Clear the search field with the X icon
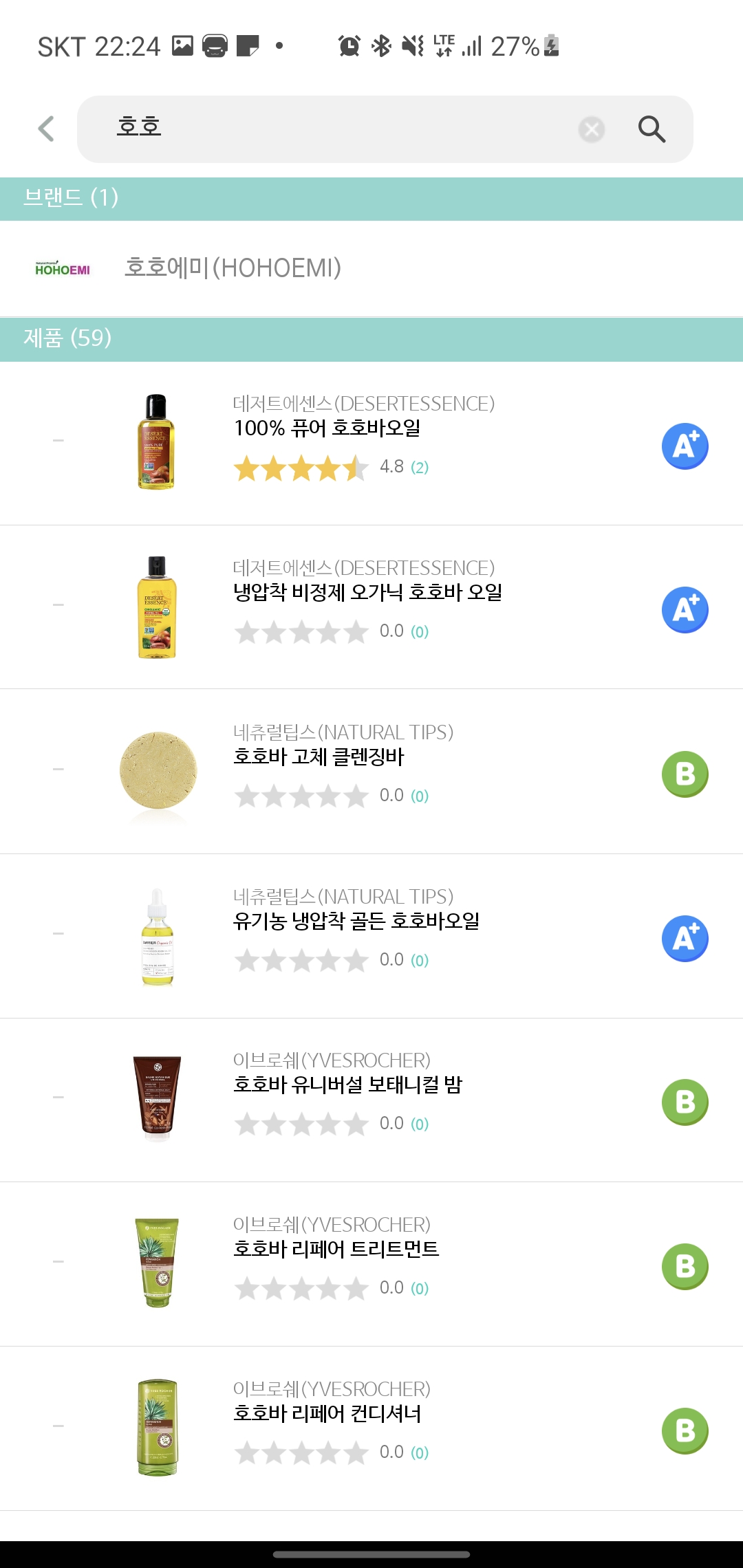Screen dimensions: 743x1568 coord(590,129)
